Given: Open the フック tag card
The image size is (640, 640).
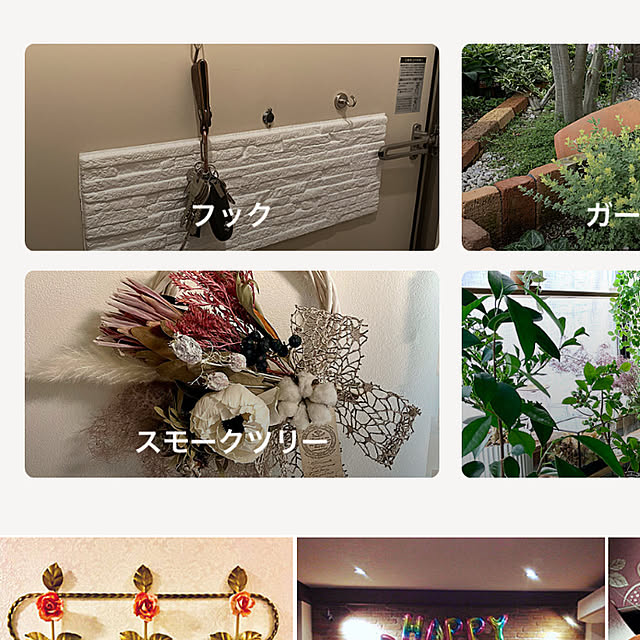Looking at the screenshot, I should (x=231, y=147).
